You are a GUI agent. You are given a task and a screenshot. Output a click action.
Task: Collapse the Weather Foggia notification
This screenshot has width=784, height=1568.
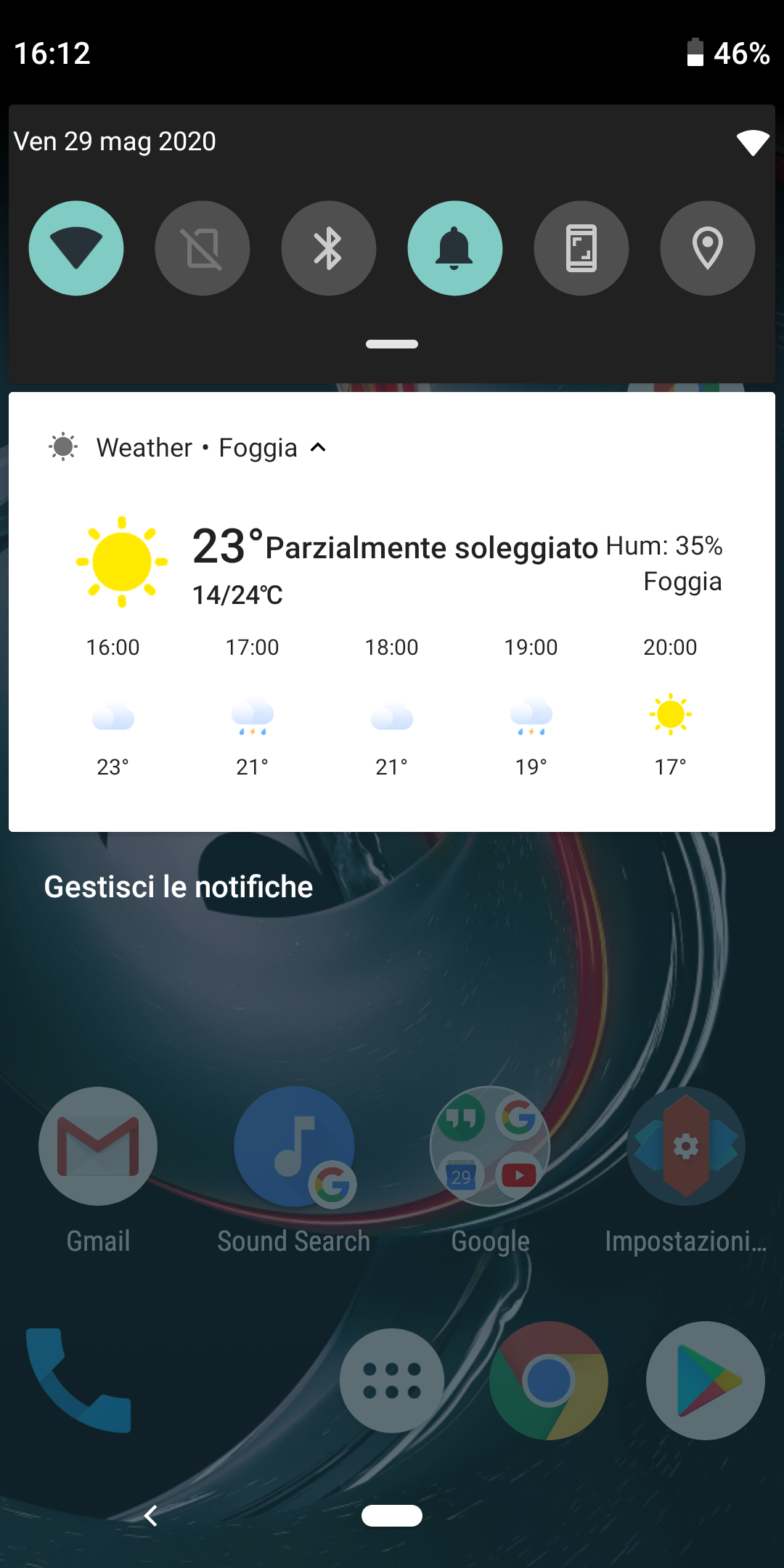click(x=318, y=448)
